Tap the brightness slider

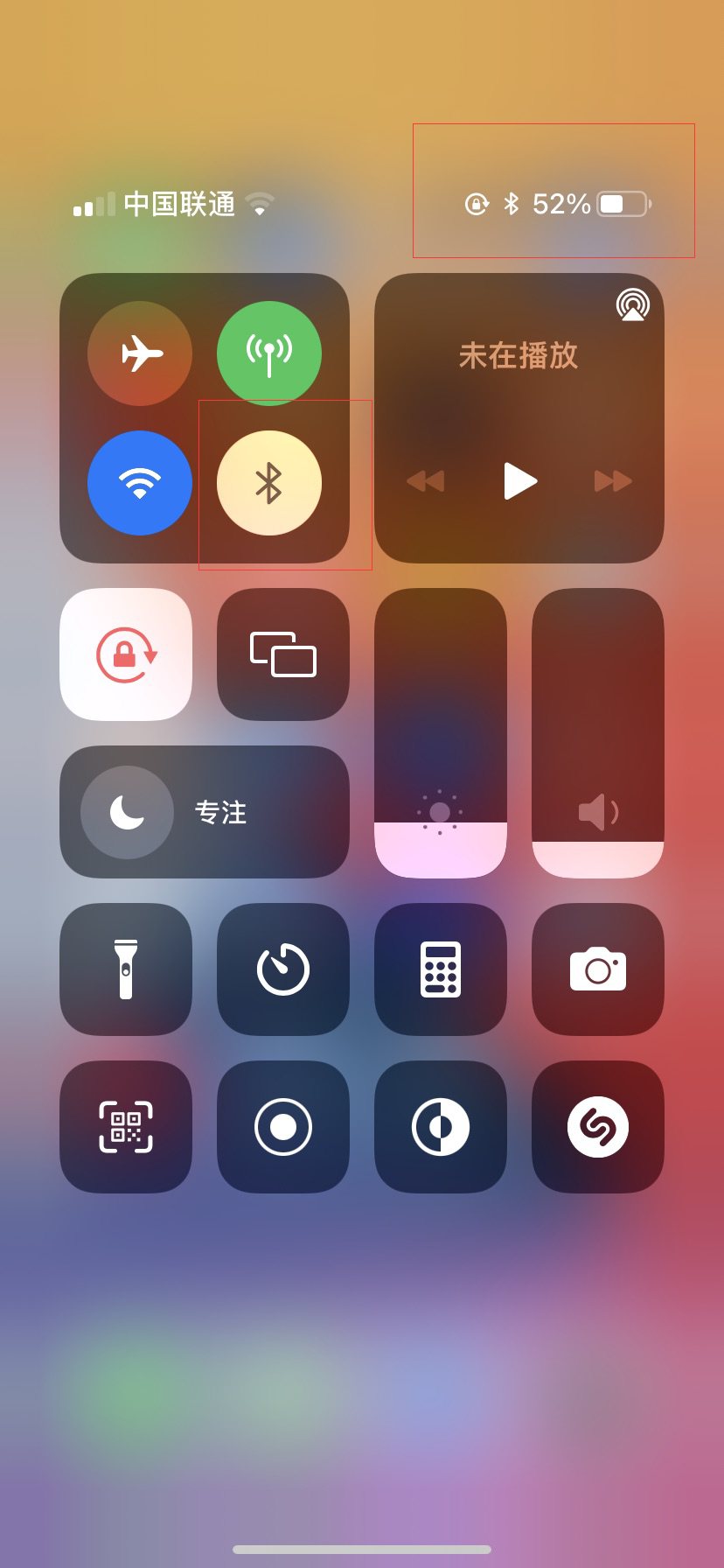(441, 733)
